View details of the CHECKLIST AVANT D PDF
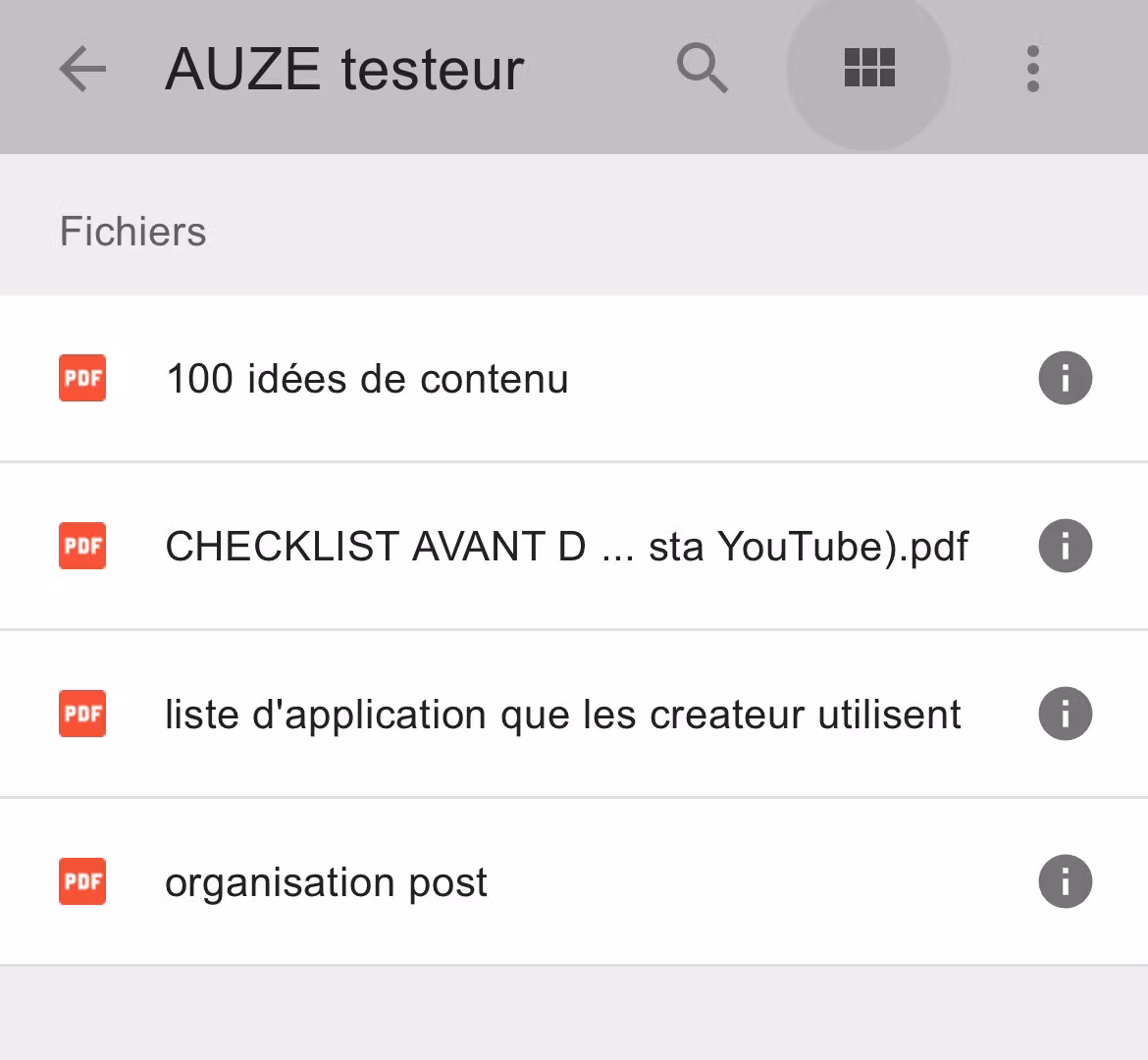Viewport: 1148px width, 1060px height. [x=1065, y=546]
